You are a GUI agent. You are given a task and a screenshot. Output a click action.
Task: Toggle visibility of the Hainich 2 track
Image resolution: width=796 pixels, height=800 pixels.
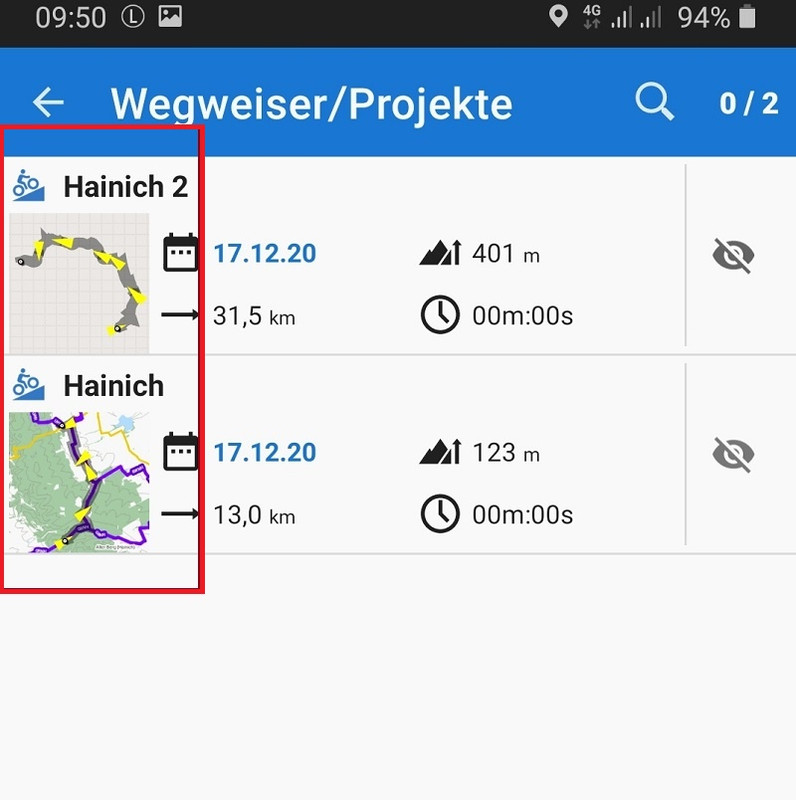[x=733, y=256]
